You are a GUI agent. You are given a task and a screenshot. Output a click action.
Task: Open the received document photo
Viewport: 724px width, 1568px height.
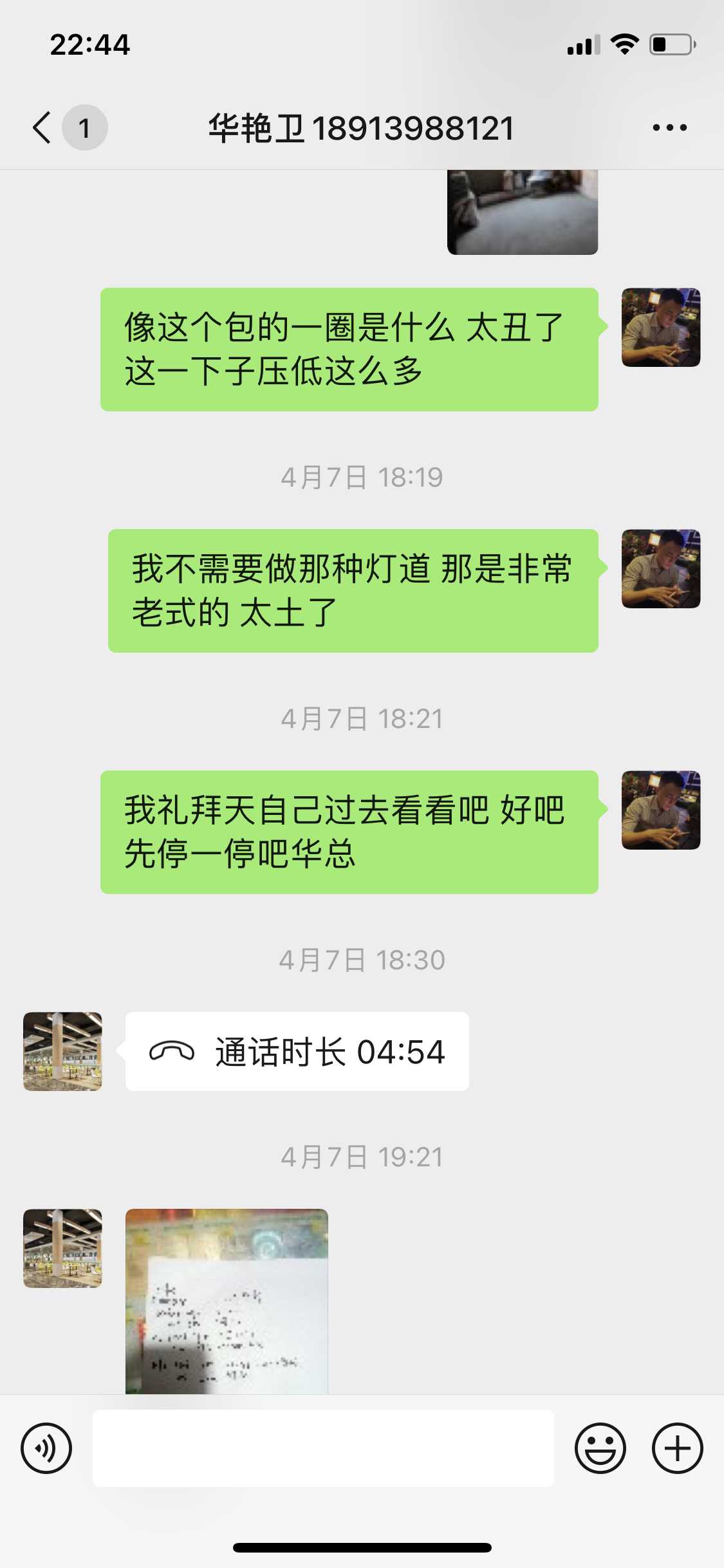tap(227, 1300)
